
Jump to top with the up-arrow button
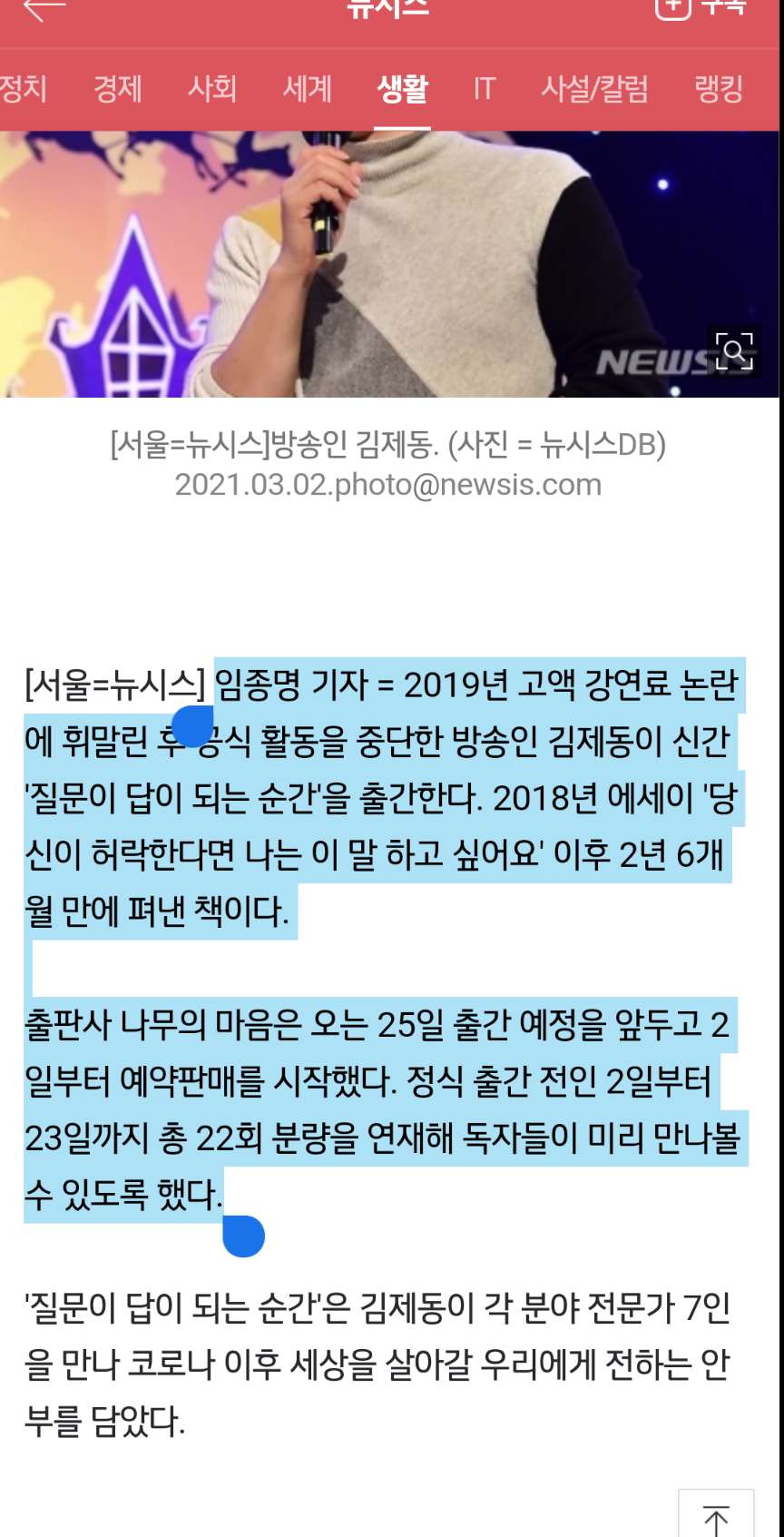point(716,1517)
